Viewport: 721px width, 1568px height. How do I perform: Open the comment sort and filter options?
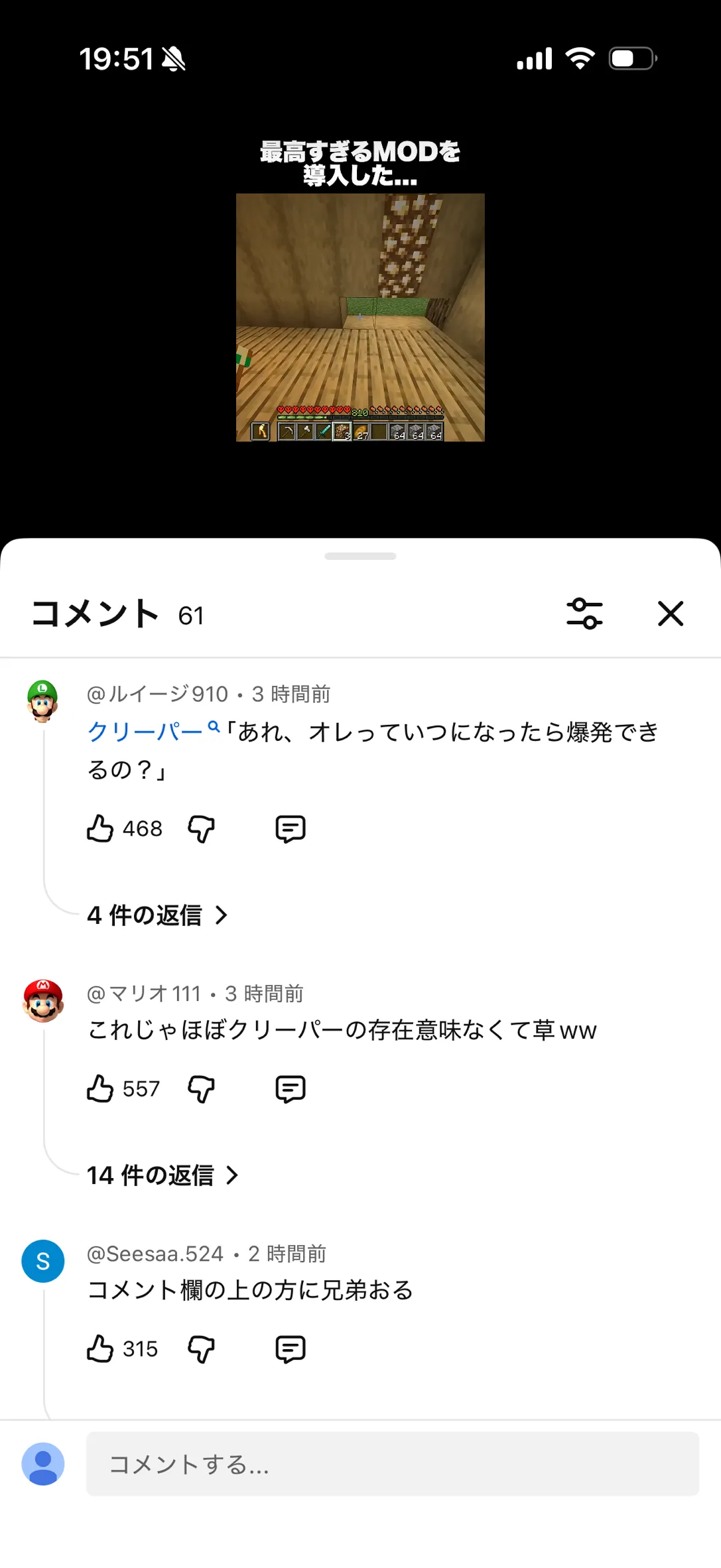584,614
